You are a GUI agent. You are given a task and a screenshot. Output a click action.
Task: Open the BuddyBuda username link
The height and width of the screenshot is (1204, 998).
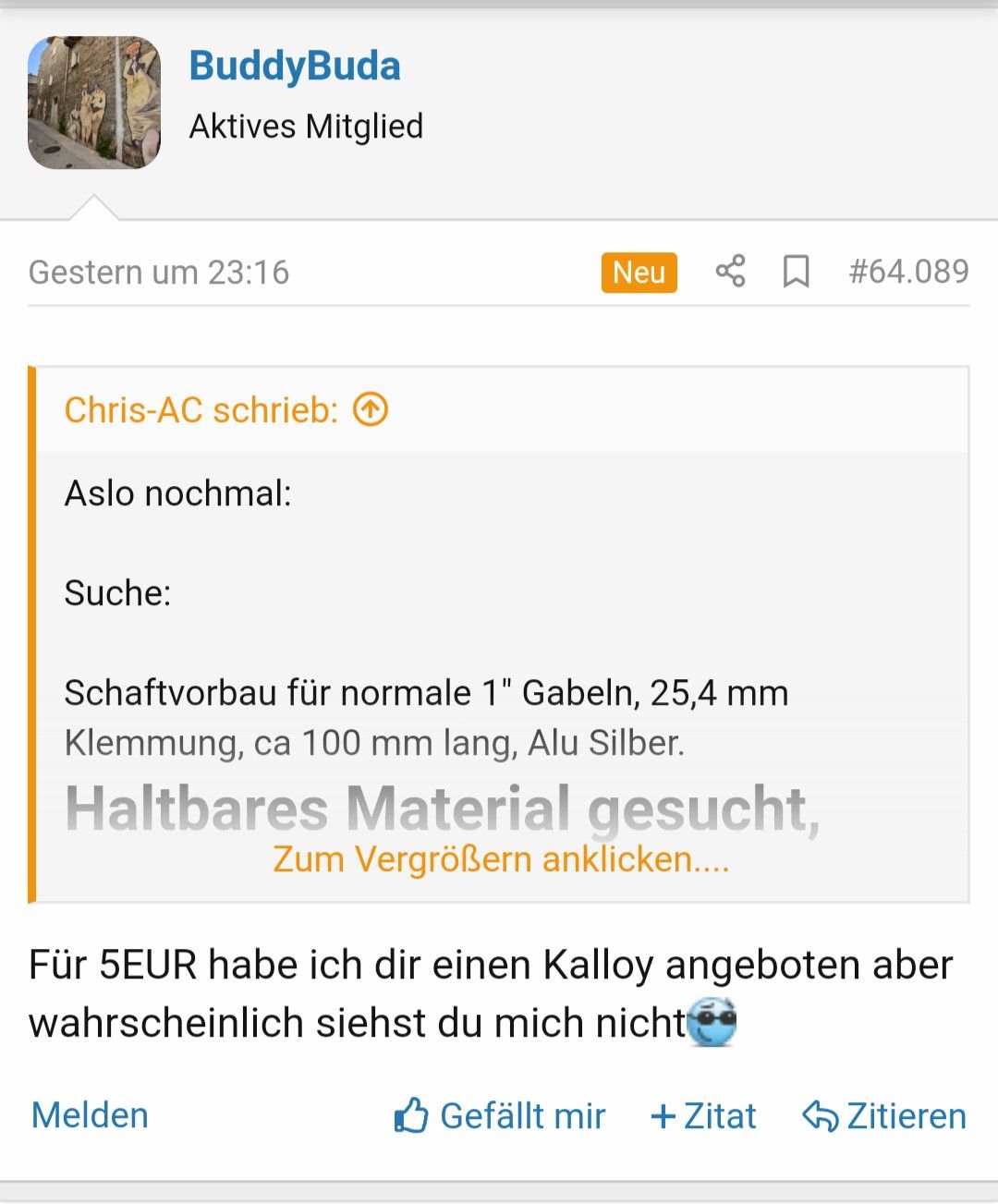pos(295,67)
